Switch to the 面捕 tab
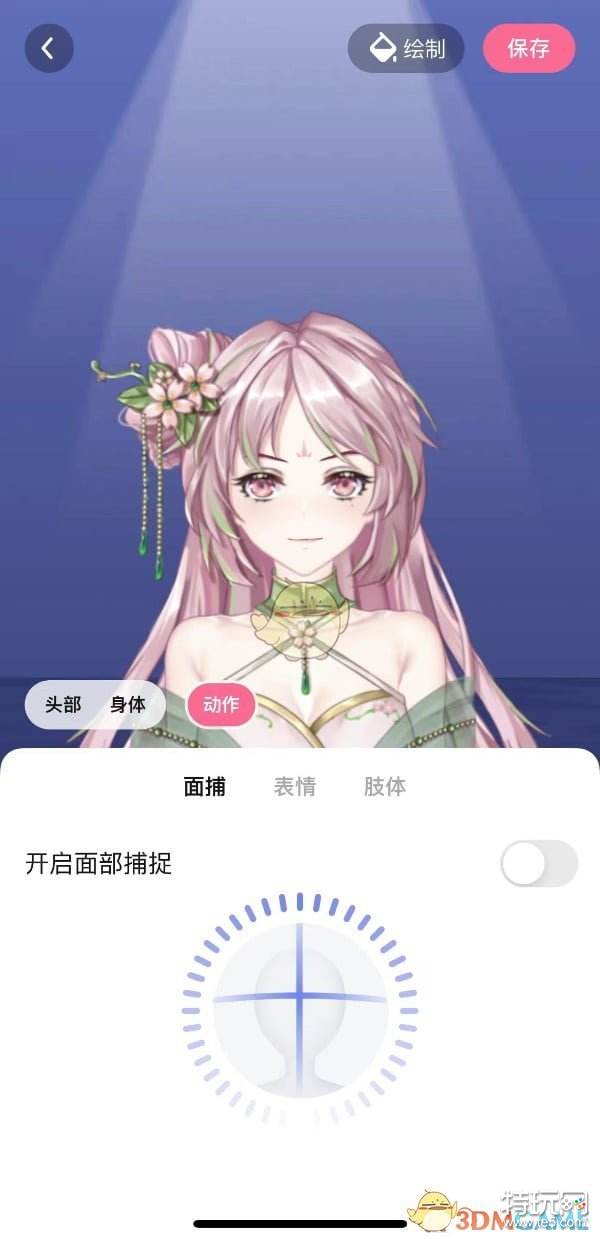The width and height of the screenshot is (600, 1239). click(x=205, y=786)
